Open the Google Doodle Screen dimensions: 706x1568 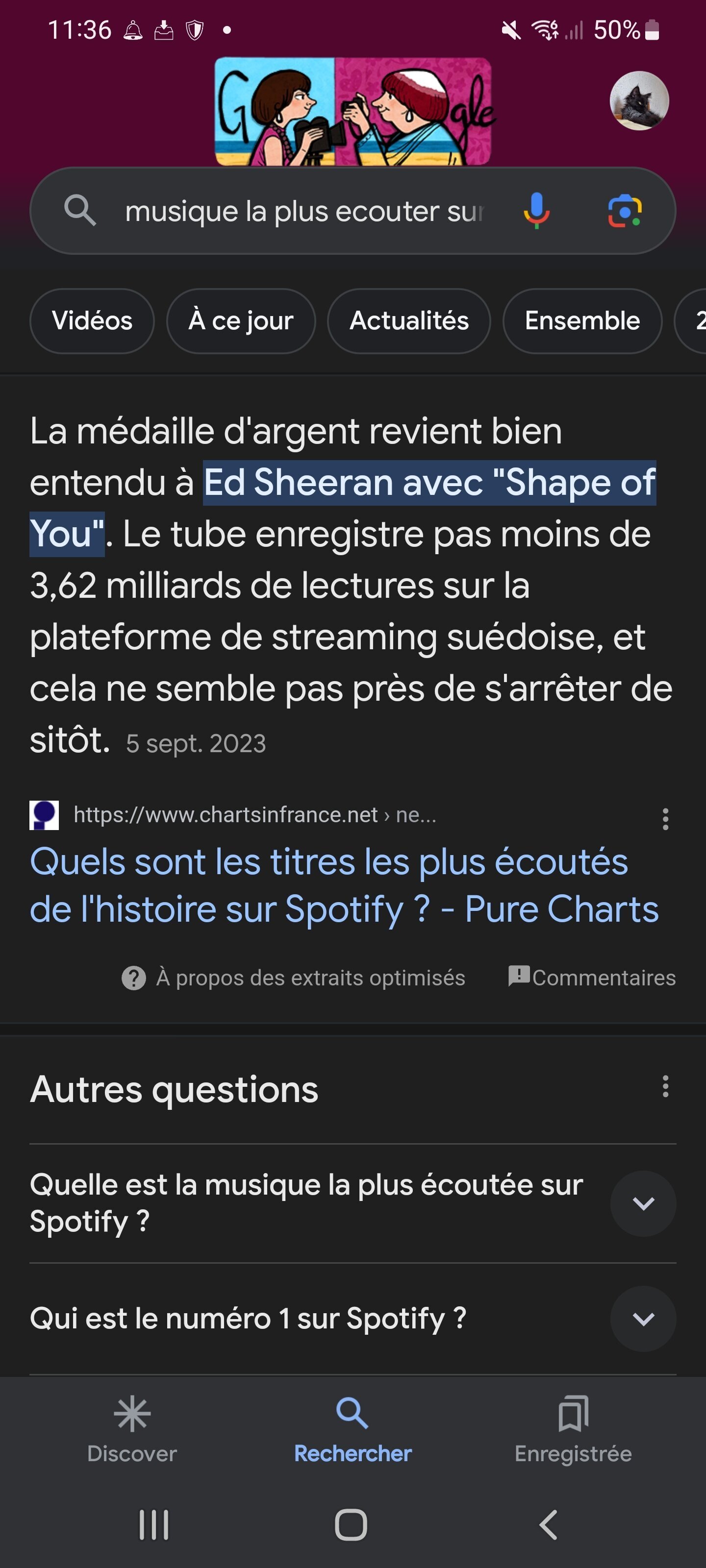pos(353,111)
